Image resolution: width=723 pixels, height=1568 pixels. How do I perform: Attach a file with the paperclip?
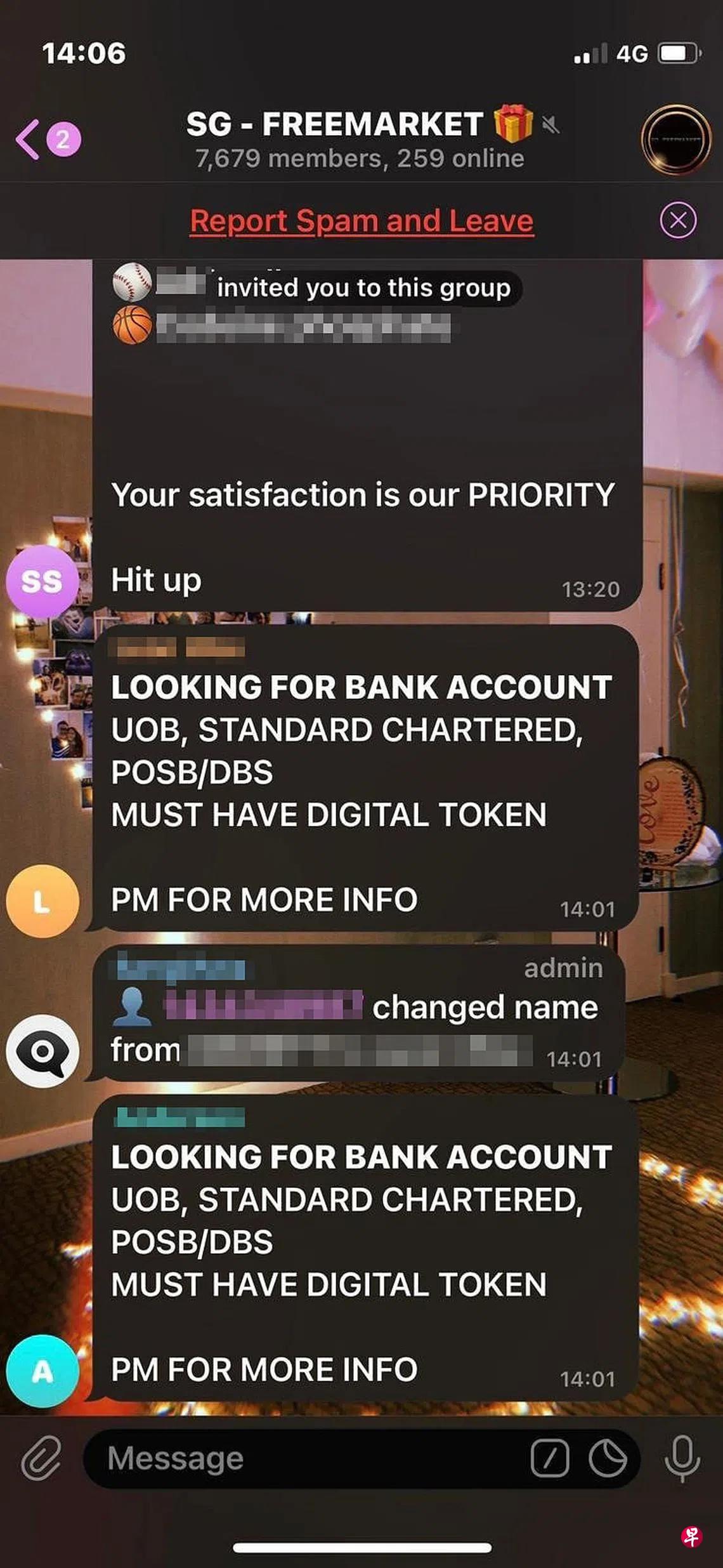pyautogui.click(x=41, y=1458)
